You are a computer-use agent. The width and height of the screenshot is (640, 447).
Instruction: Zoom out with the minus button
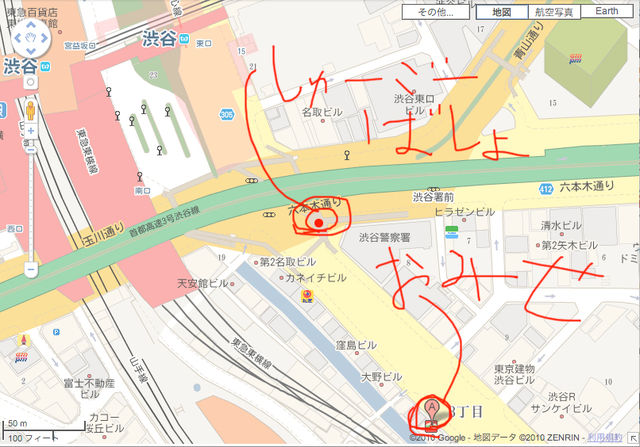[x=31, y=270]
